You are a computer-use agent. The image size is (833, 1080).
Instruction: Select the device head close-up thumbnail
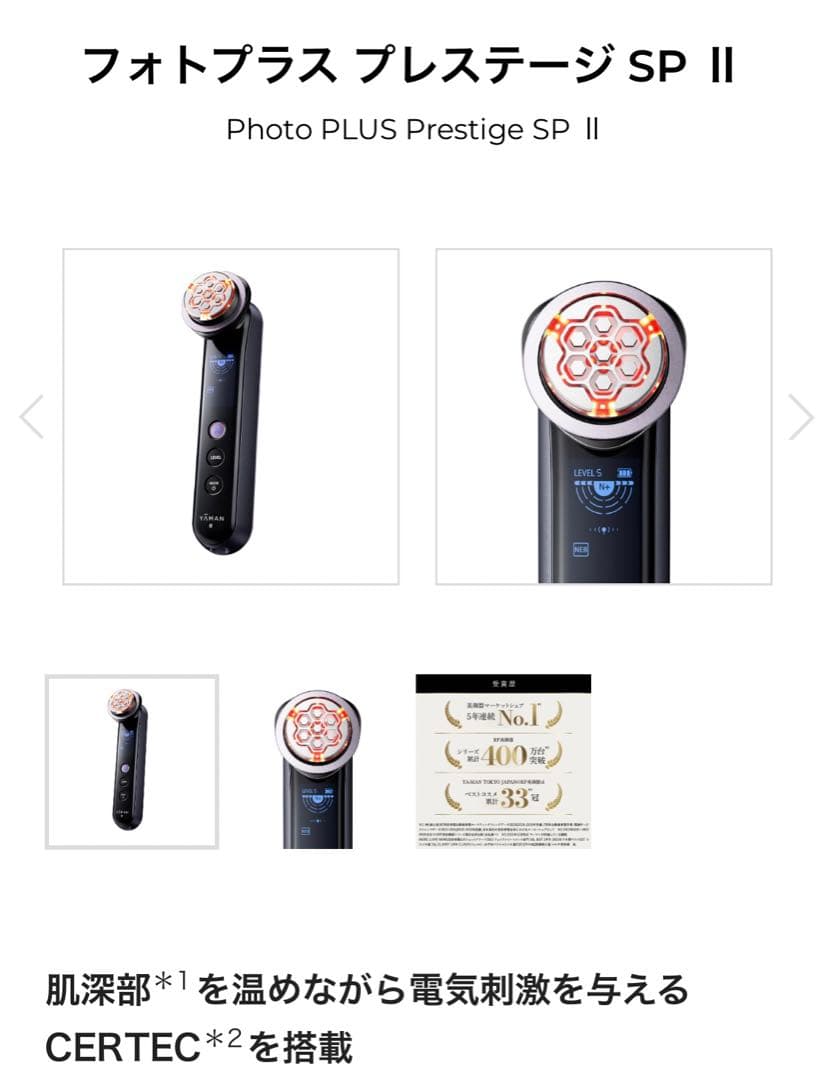pyautogui.click(x=317, y=762)
